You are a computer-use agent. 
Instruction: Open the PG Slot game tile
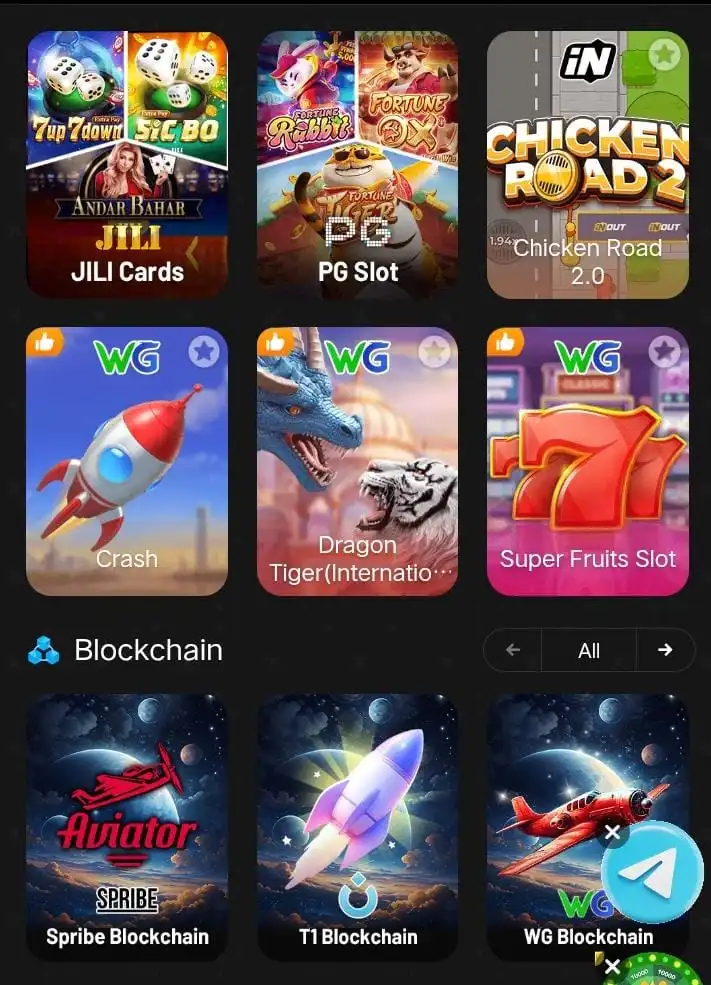pos(358,165)
